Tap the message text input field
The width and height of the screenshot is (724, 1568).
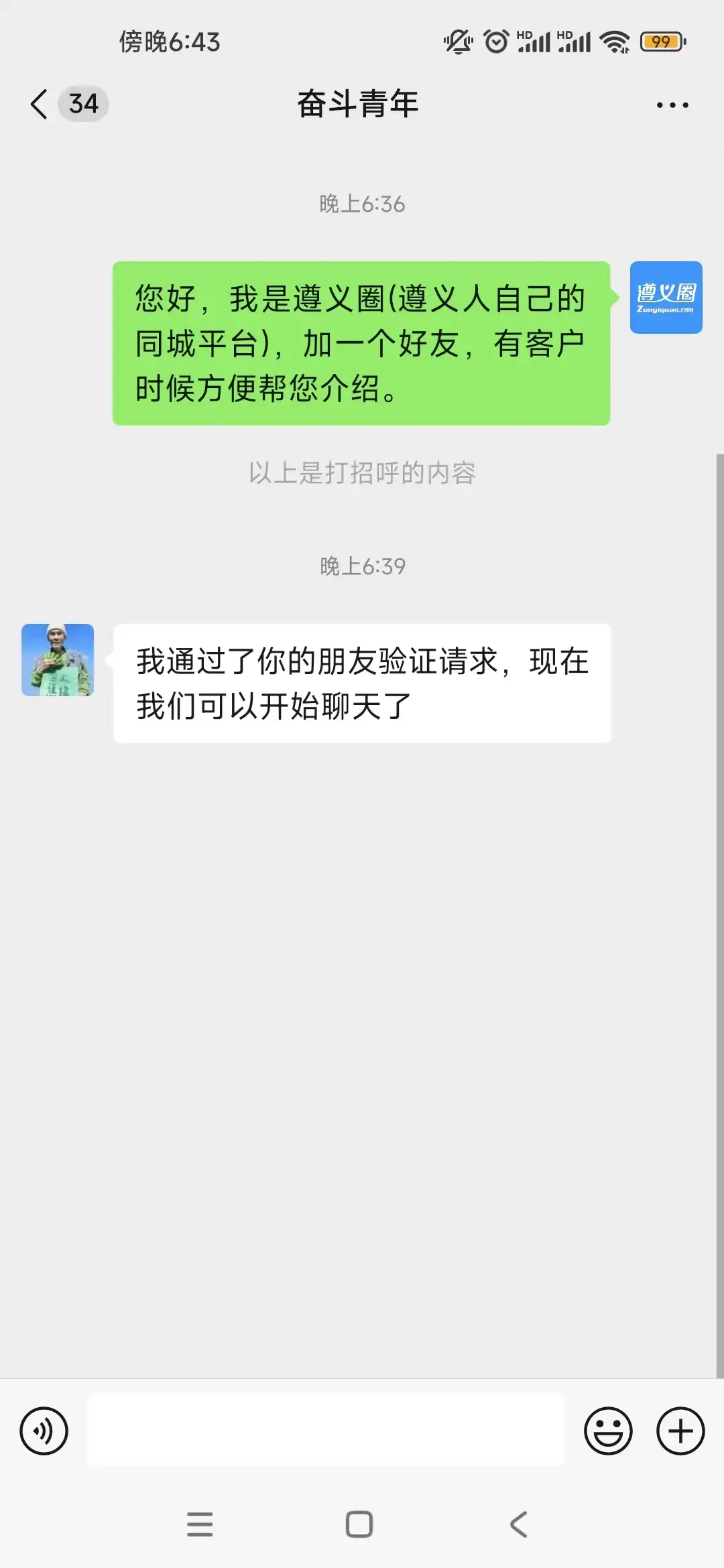coord(325,1430)
